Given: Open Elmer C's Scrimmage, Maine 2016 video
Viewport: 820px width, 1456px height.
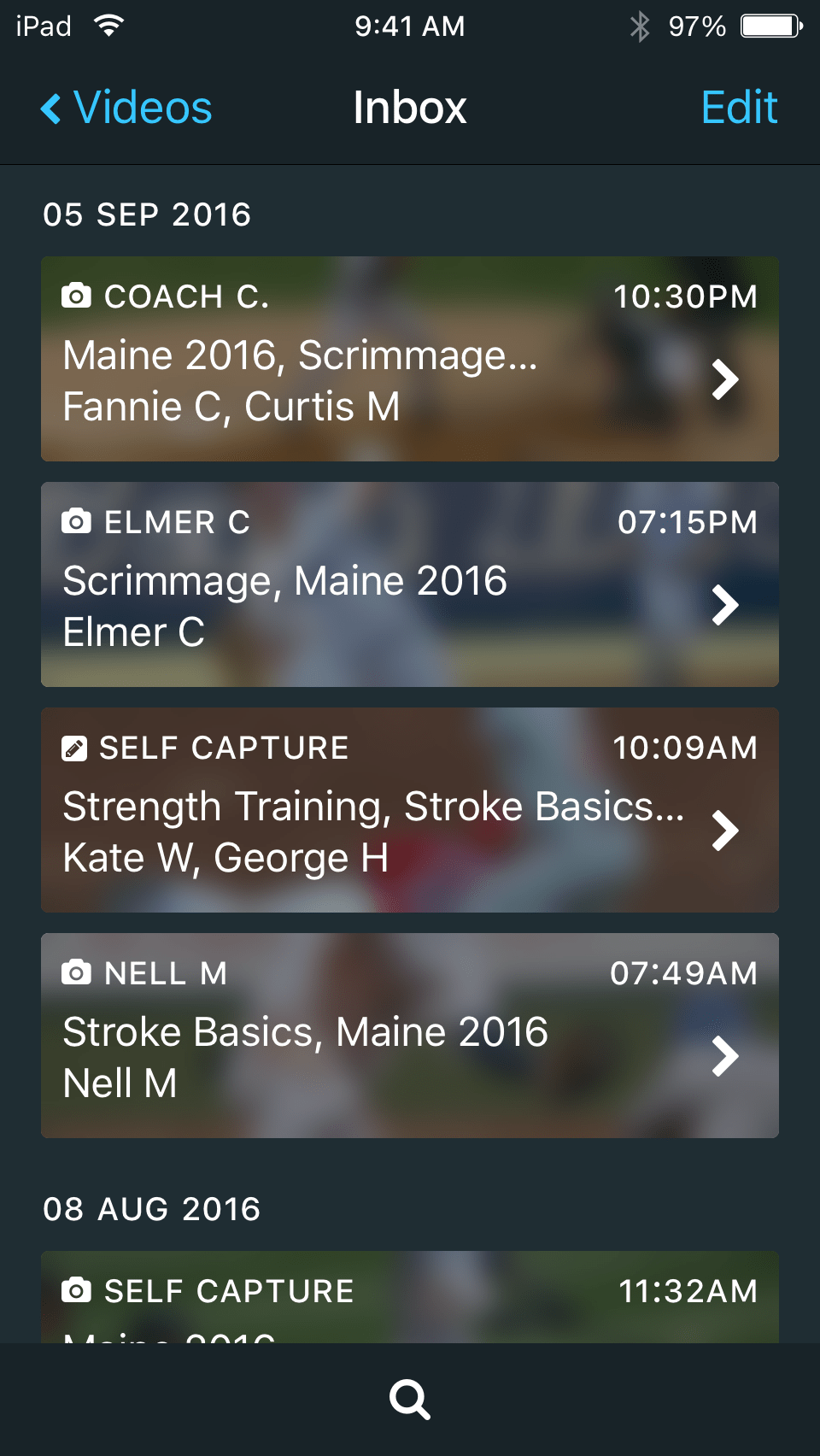Looking at the screenshot, I should pyautogui.click(x=410, y=584).
